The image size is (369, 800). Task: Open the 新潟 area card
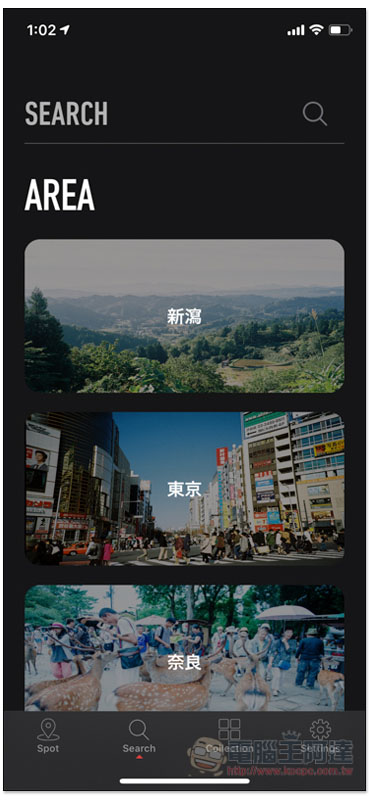184,316
